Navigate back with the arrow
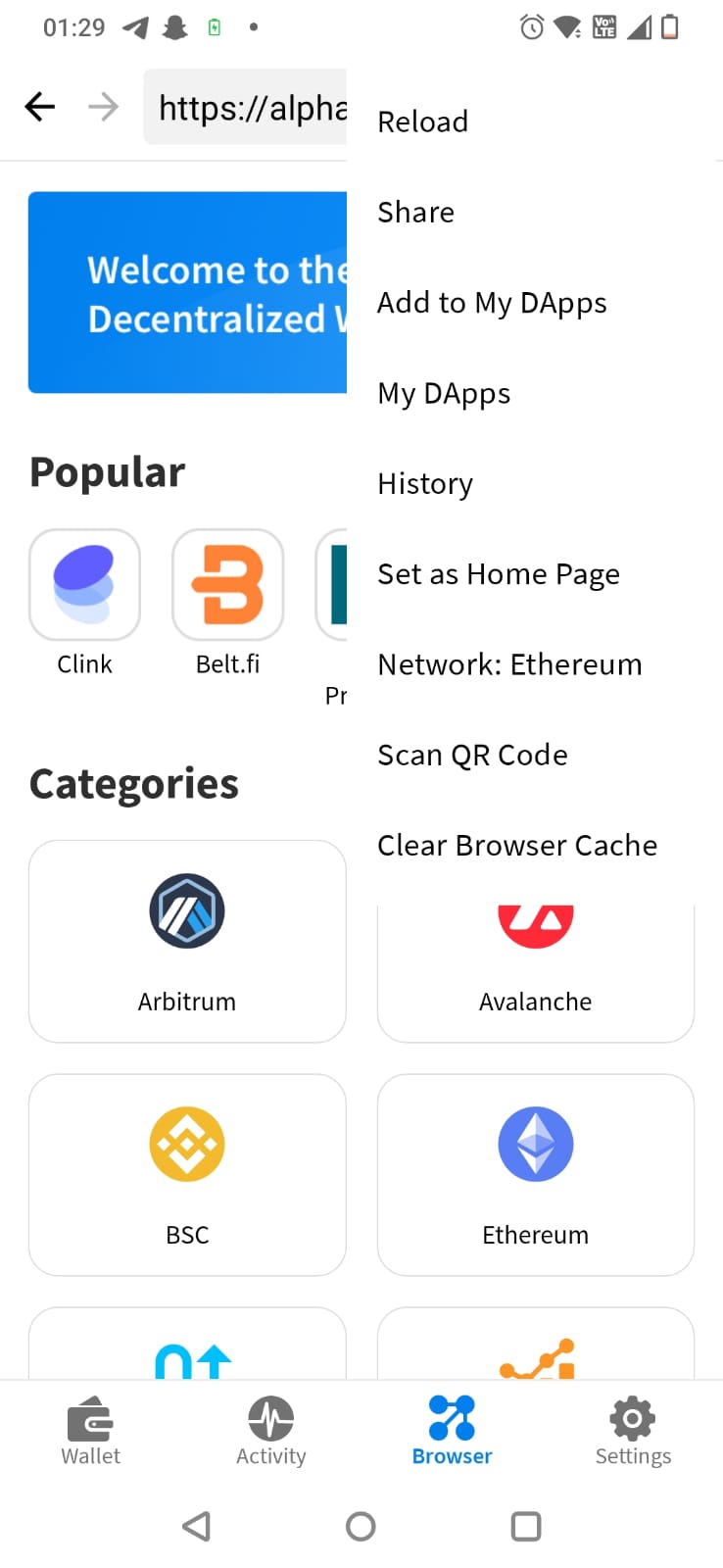Viewport: 723px width, 1568px height. [39, 106]
